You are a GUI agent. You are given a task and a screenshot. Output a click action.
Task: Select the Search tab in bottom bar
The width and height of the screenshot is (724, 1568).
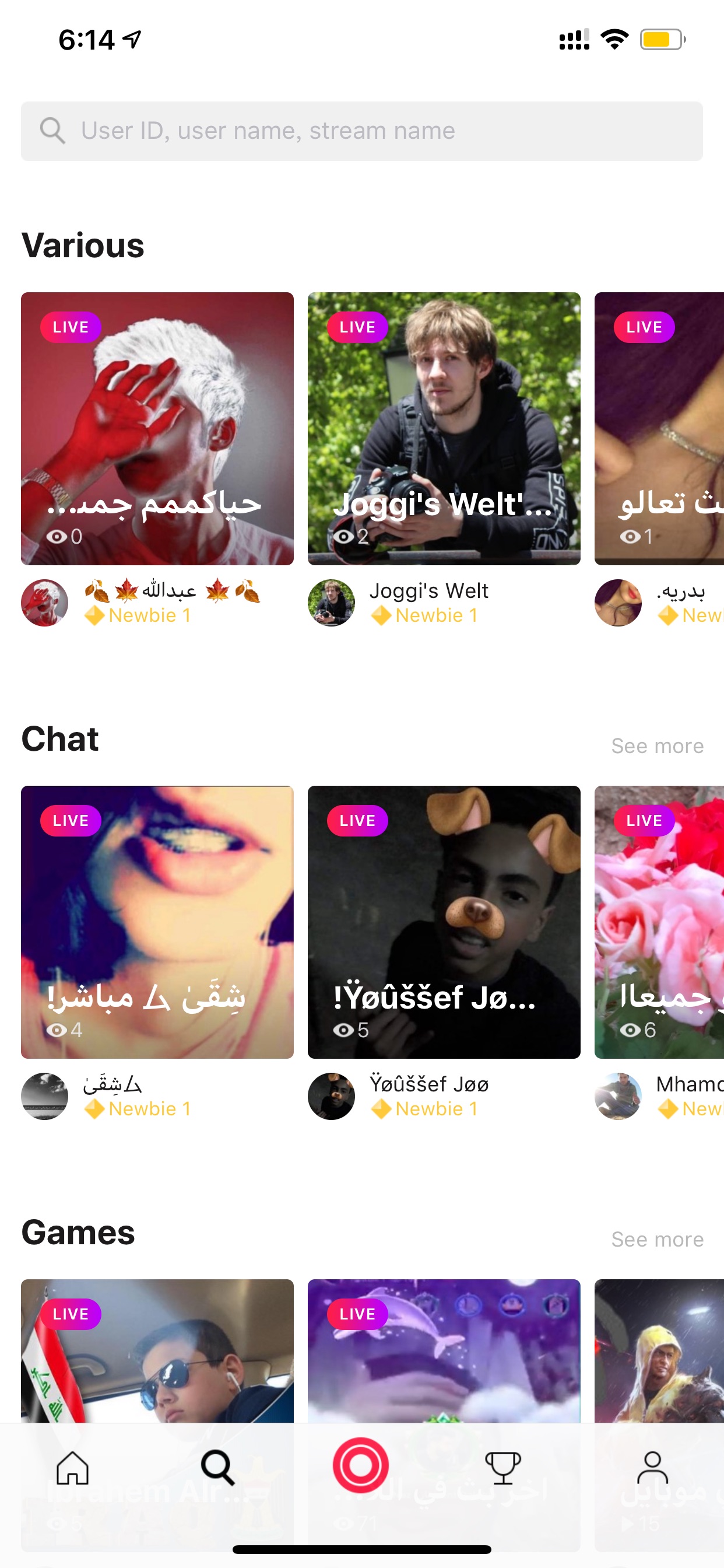pyautogui.click(x=217, y=1468)
